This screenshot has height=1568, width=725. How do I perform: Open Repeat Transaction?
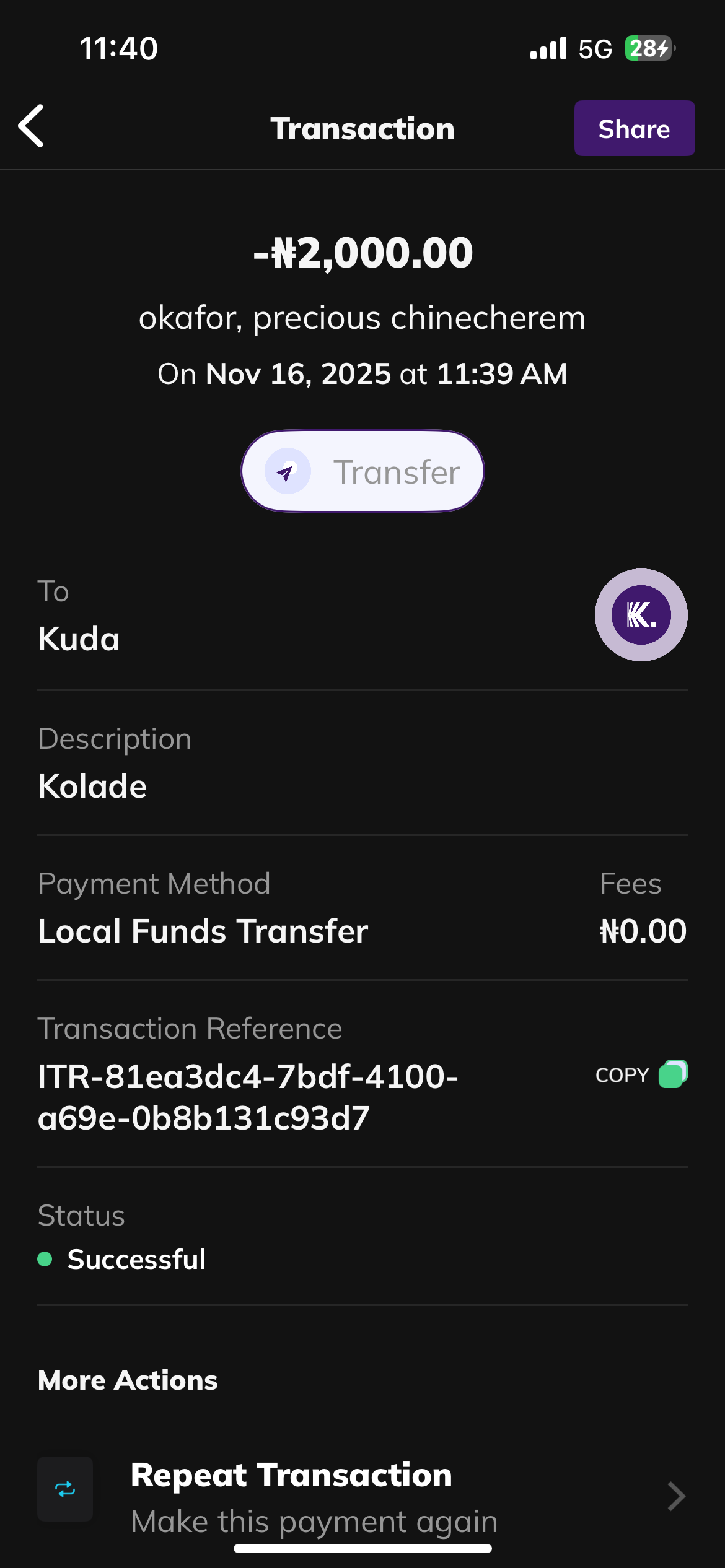click(x=362, y=1496)
